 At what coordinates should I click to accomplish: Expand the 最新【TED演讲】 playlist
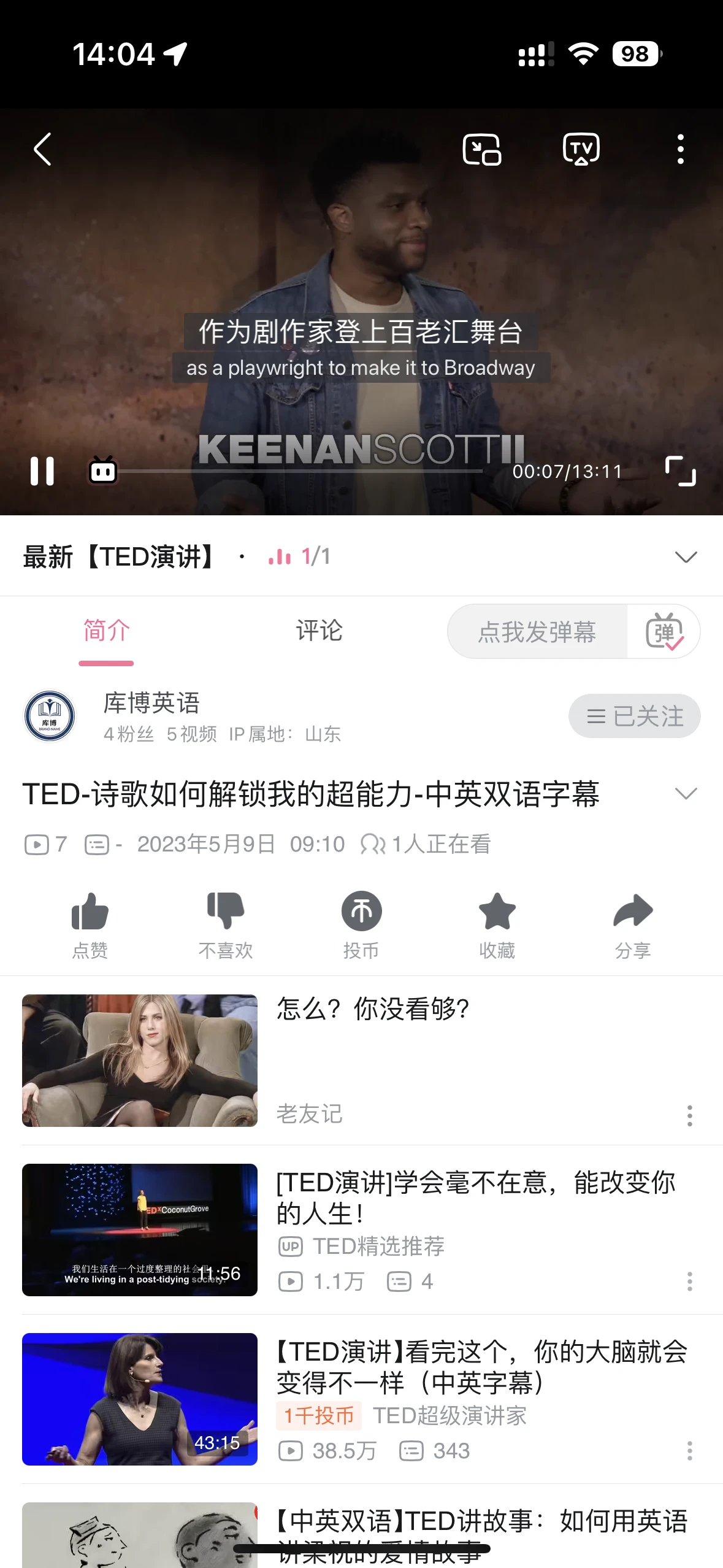[686, 557]
